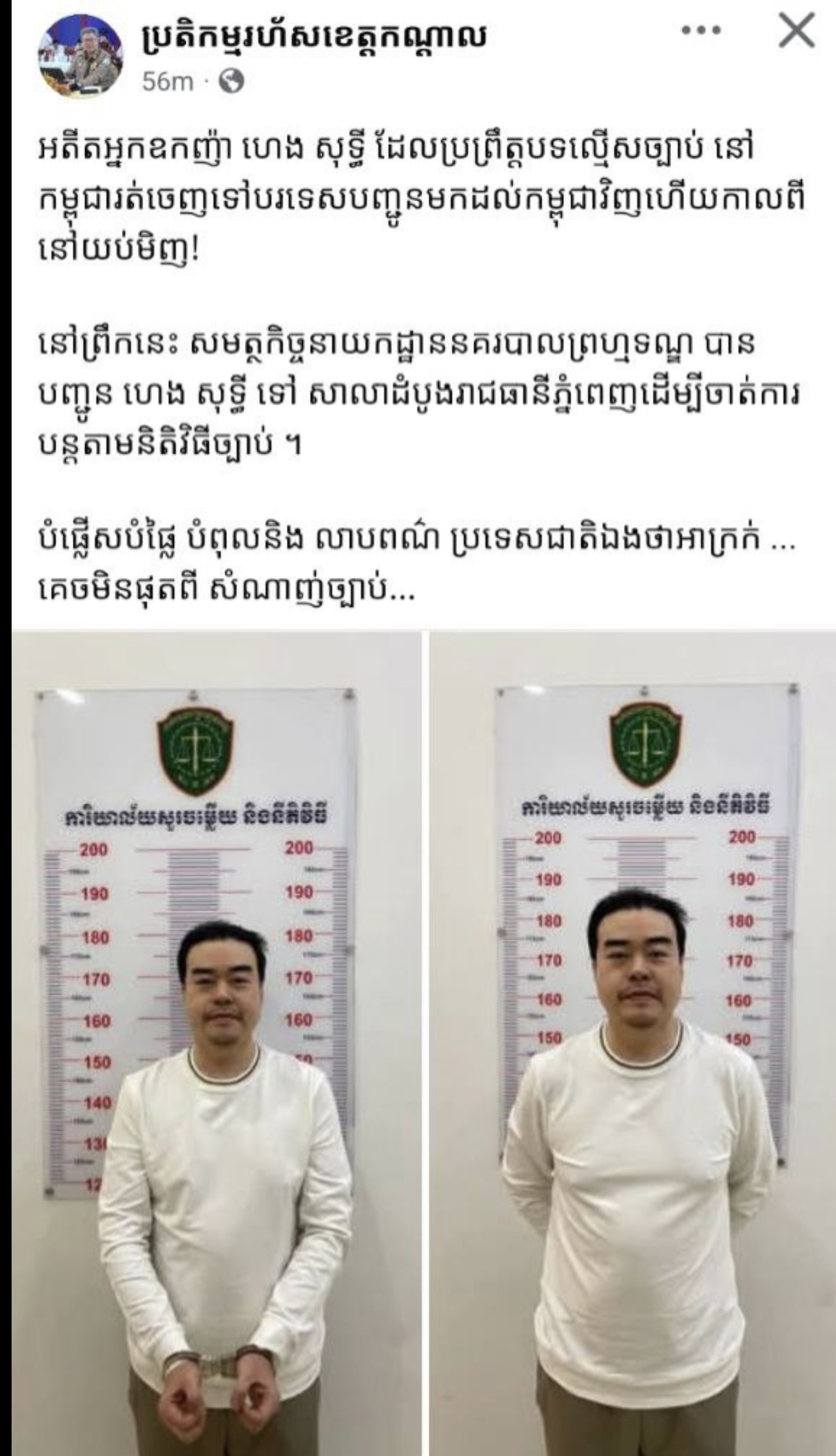Viewport: 836px width, 1456px height.
Task: Open the post's three-dot options menu
Action: [701, 31]
